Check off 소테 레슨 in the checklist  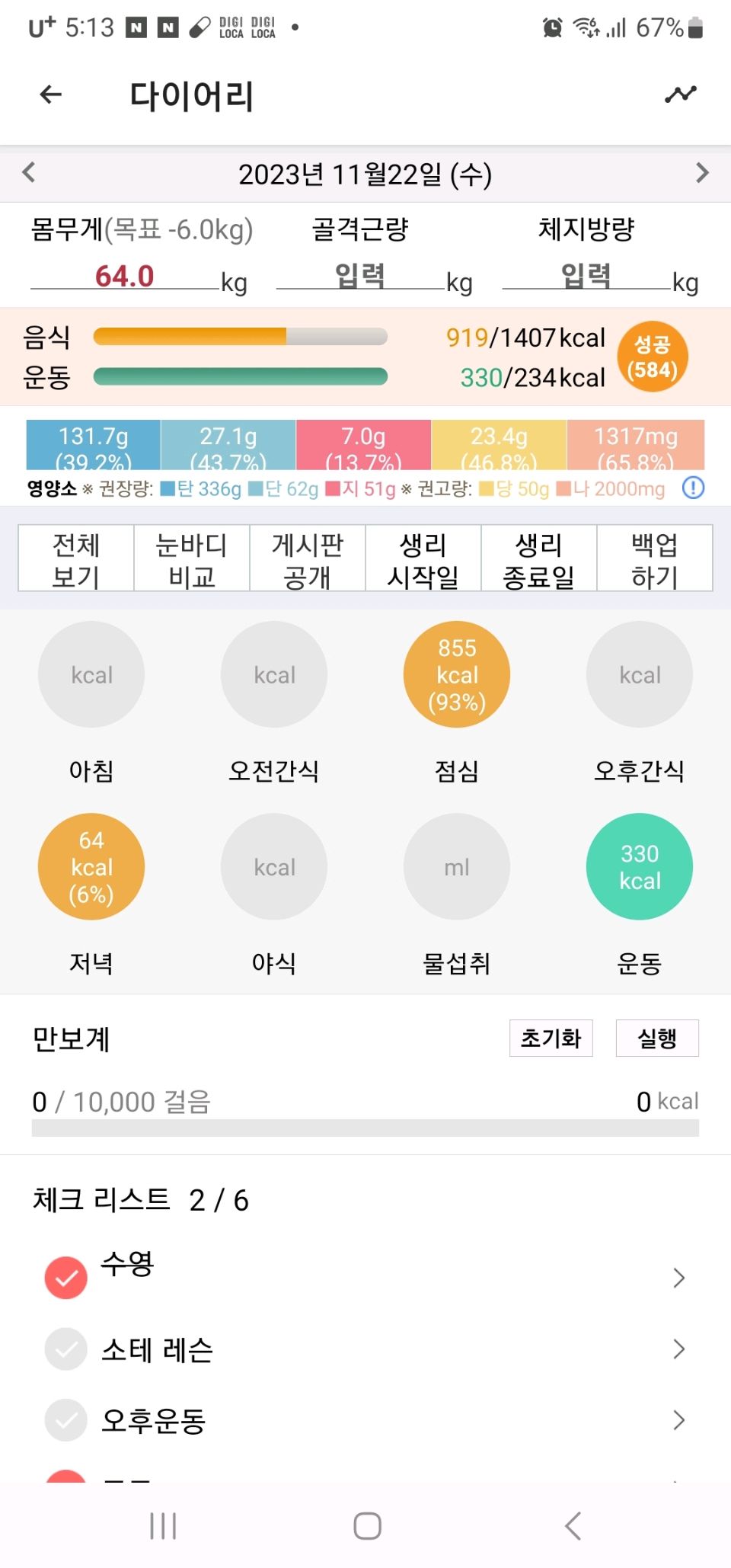(66, 1349)
